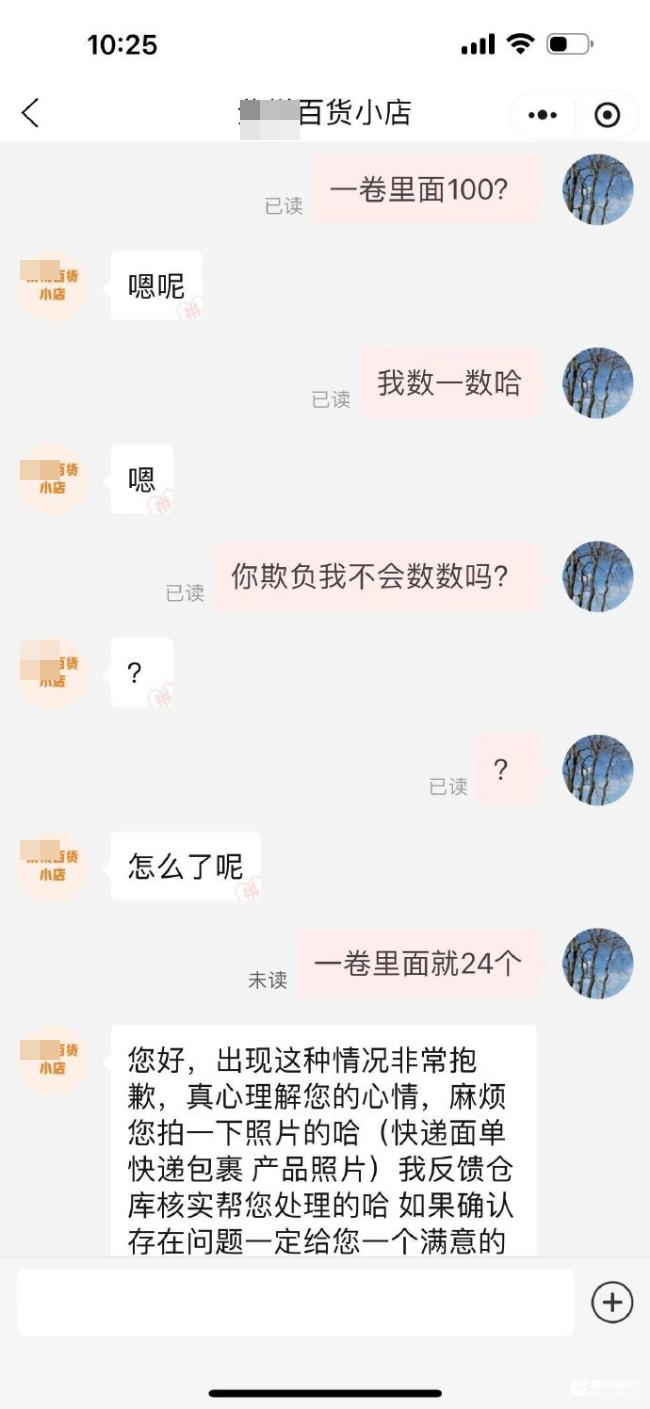
Task: Focus the message input field
Action: tap(295, 1302)
